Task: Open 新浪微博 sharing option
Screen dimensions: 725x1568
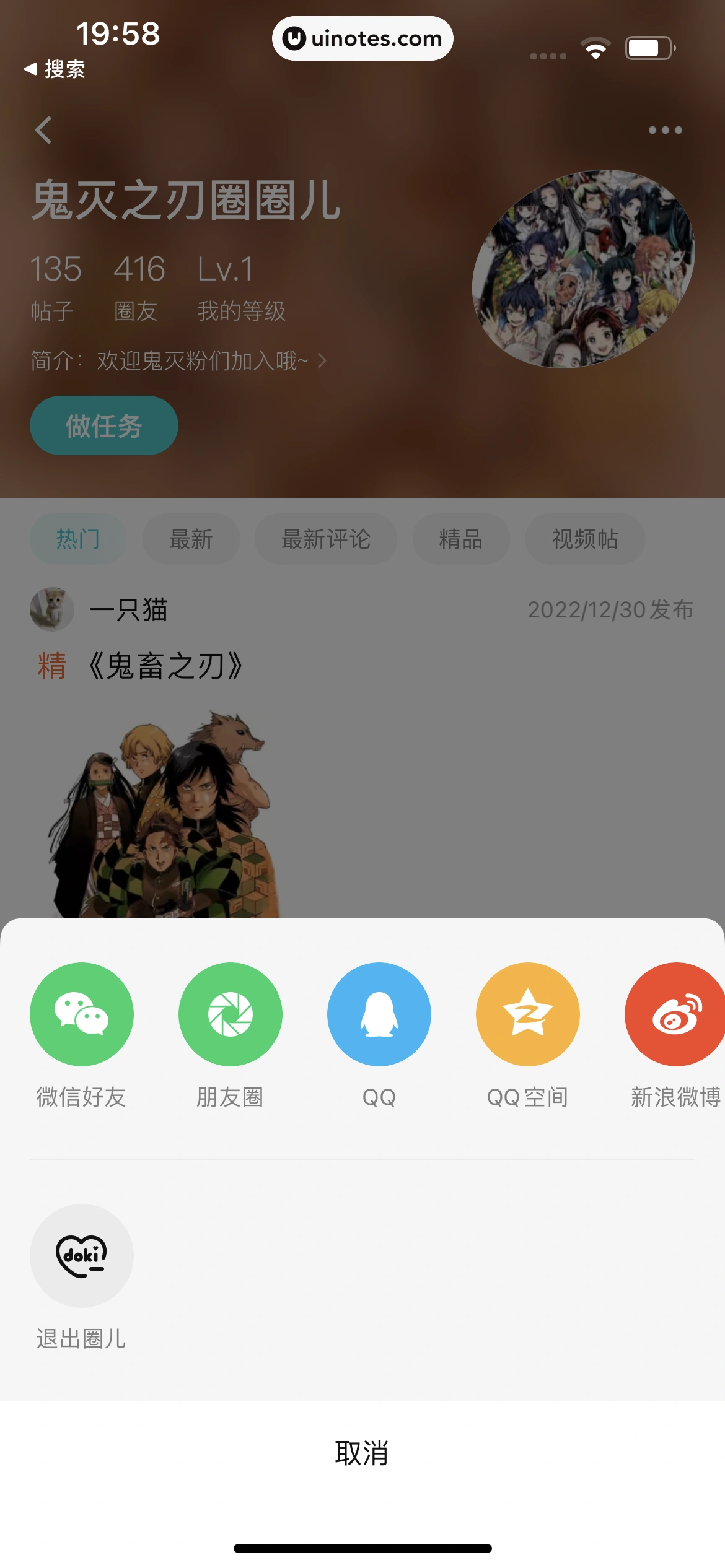Action: pyautogui.click(x=674, y=1014)
